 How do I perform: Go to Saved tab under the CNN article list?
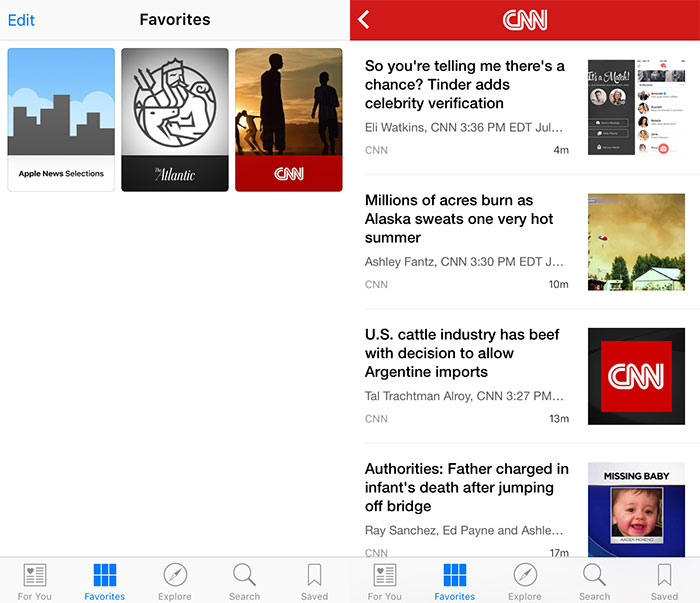(664, 581)
